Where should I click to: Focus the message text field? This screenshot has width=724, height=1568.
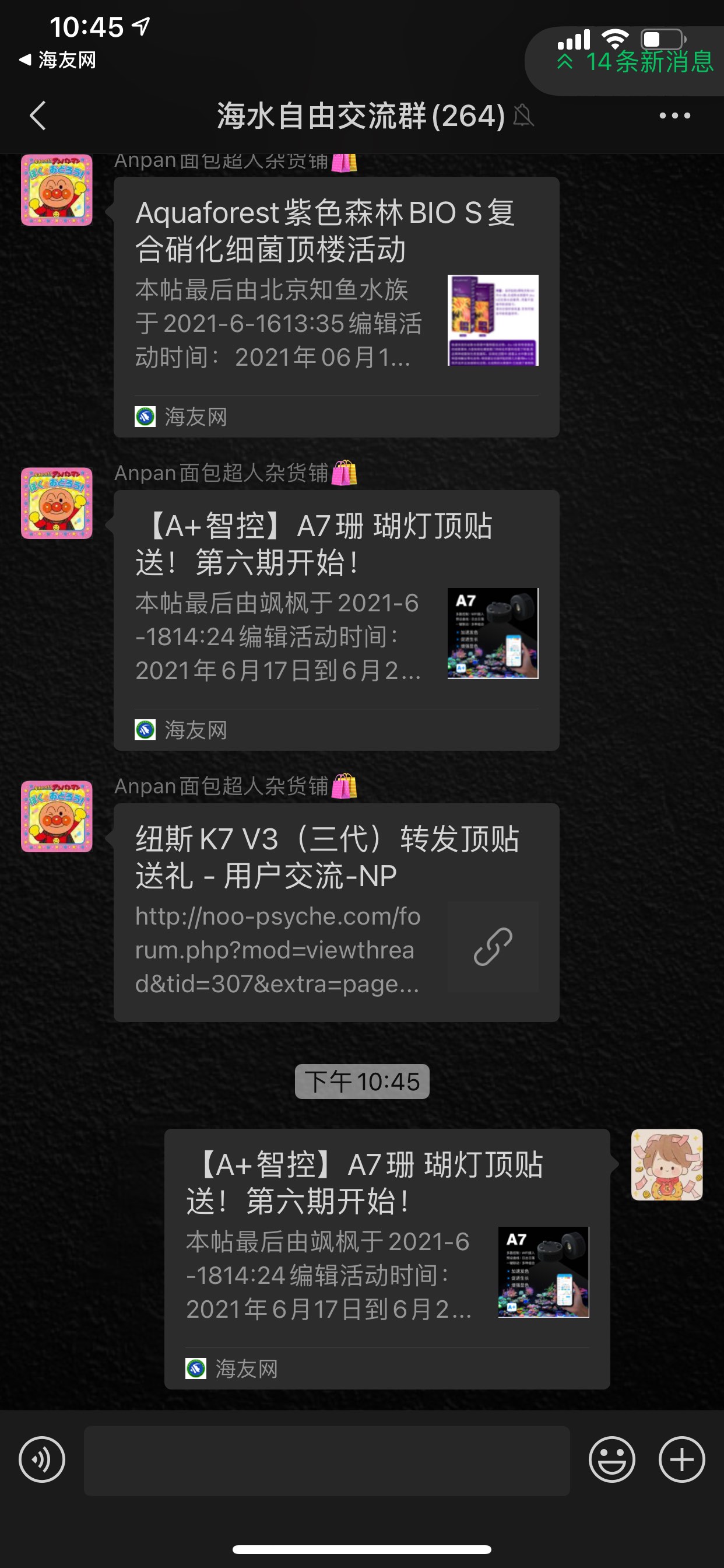tap(326, 1460)
